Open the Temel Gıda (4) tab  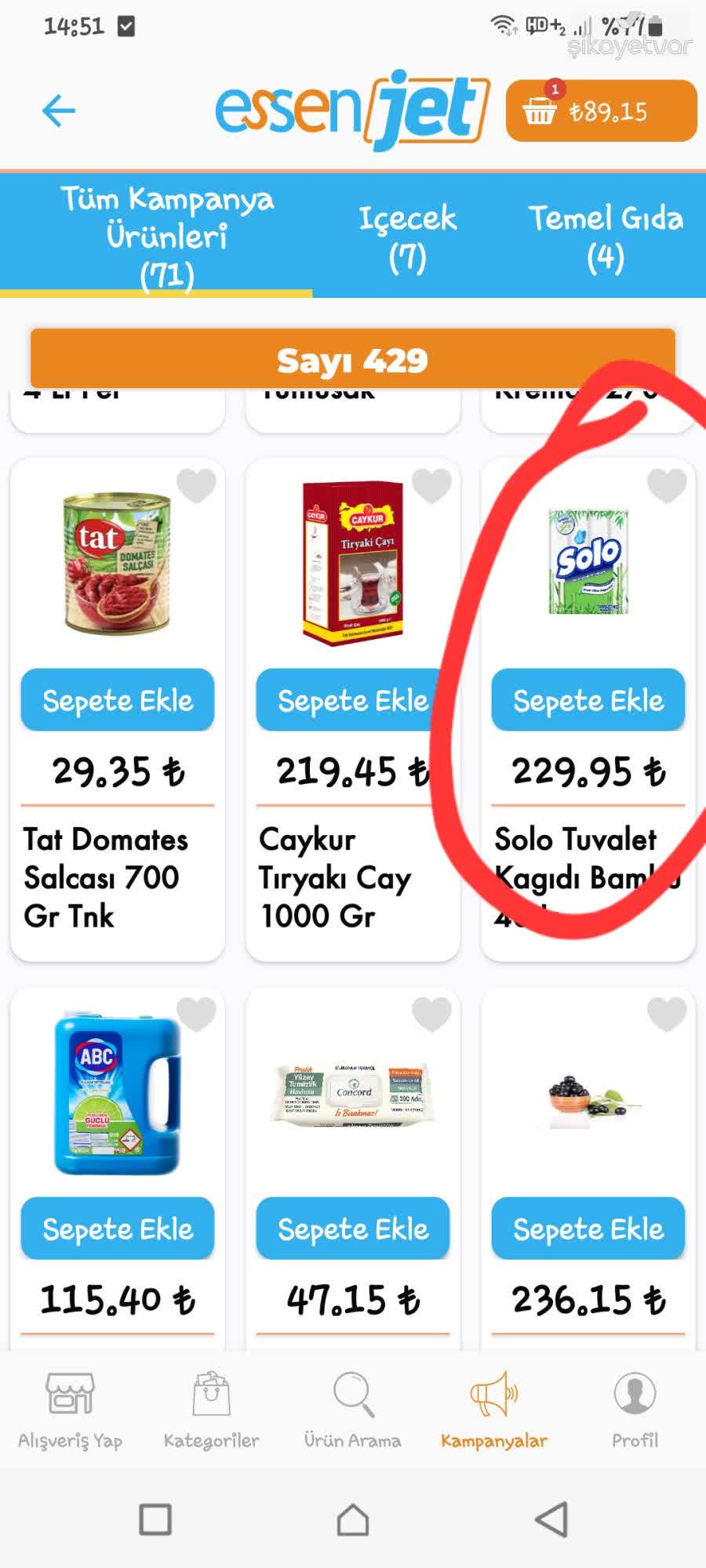click(x=606, y=234)
